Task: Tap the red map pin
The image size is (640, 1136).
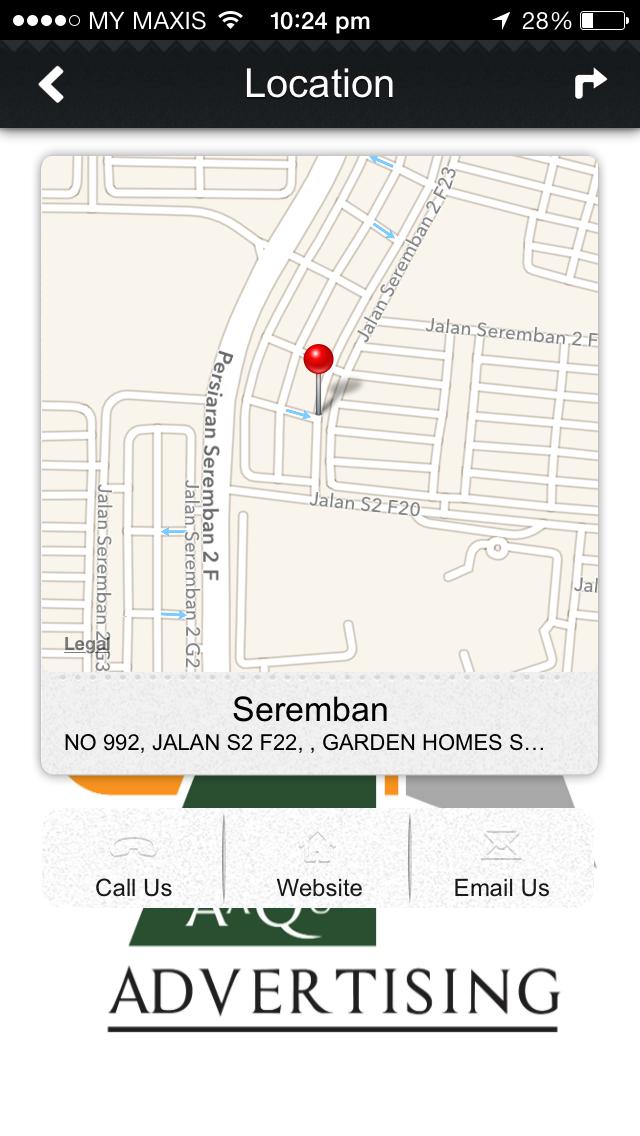Action: click(x=318, y=362)
